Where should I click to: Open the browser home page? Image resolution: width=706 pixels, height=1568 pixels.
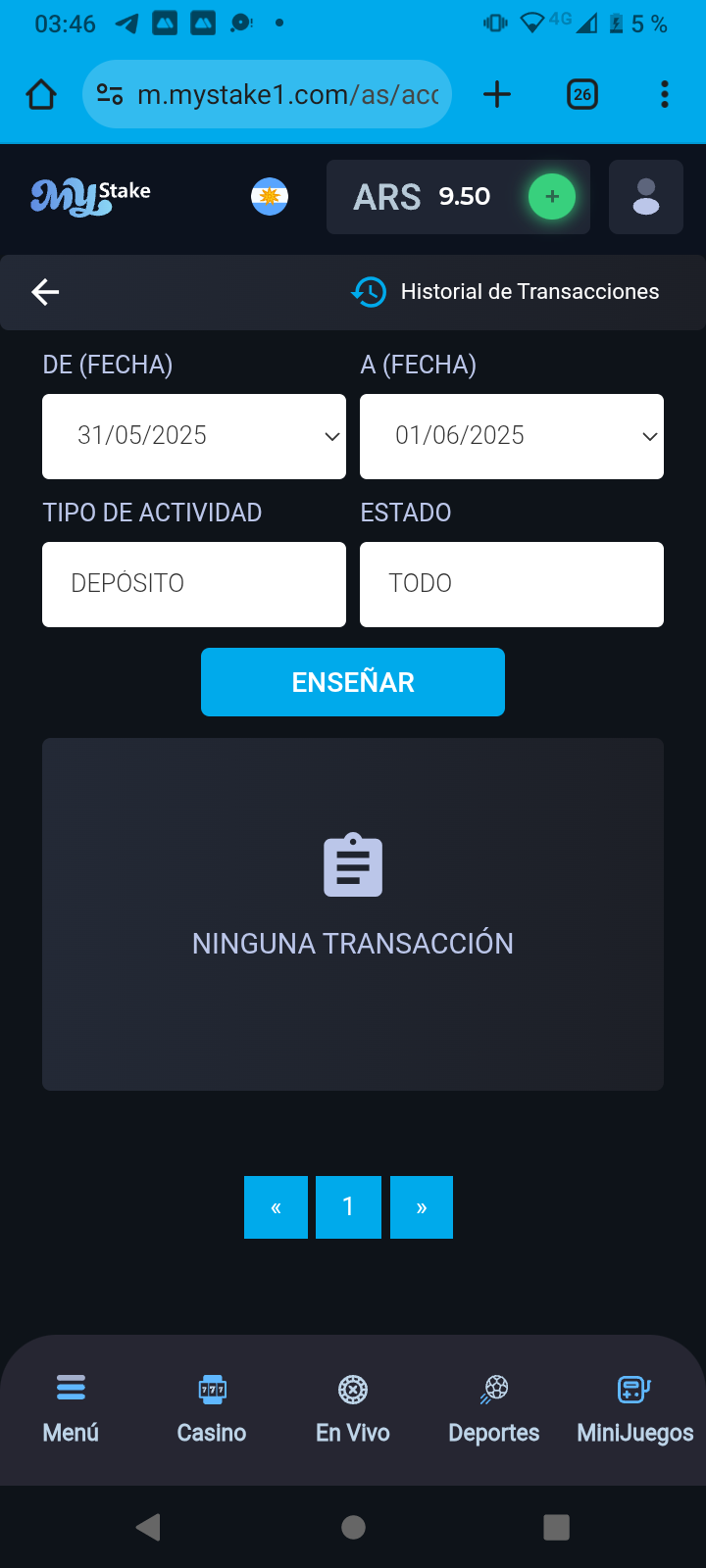tap(41, 95)
